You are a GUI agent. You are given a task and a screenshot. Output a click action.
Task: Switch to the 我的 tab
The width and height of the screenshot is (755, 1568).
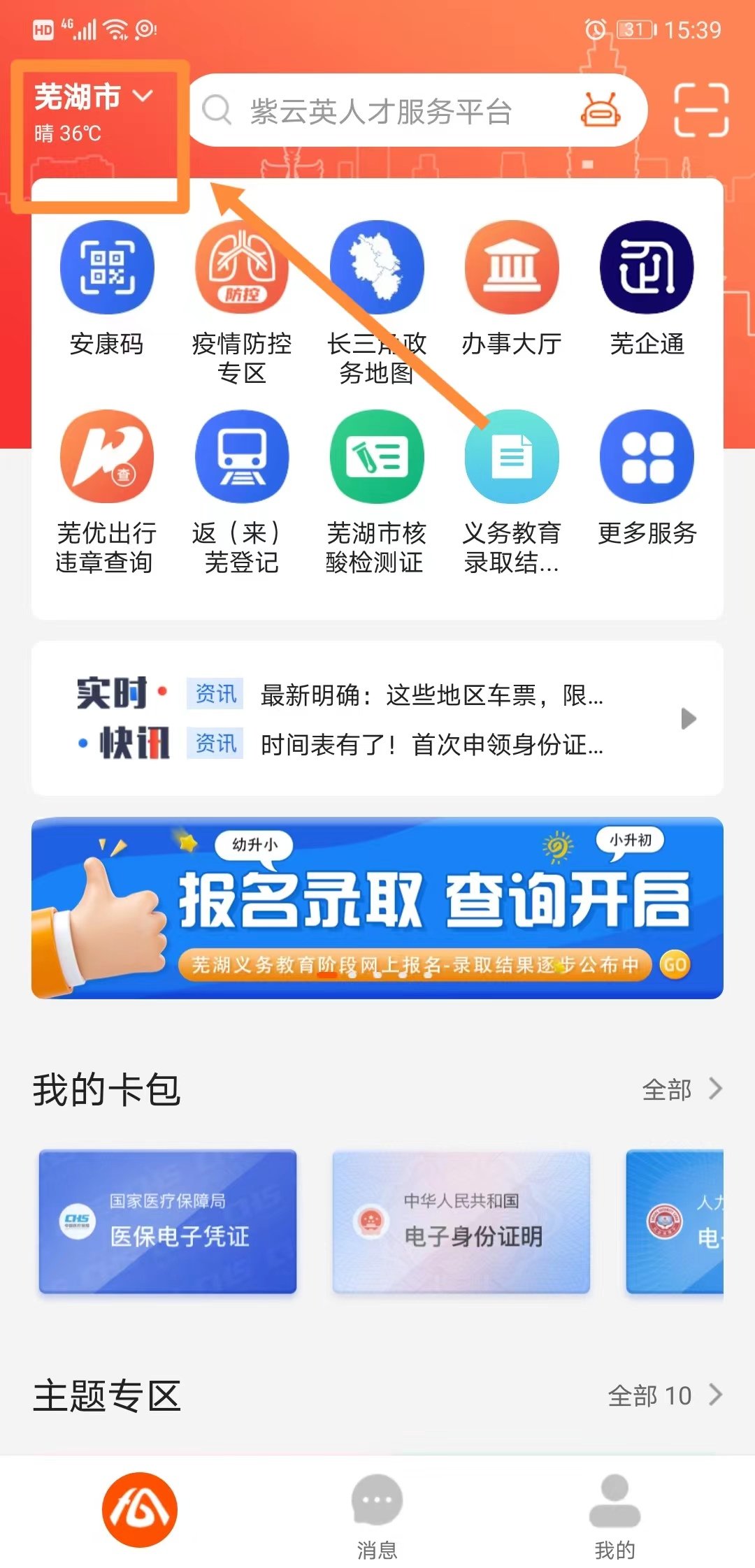(x=614, y=1513)
